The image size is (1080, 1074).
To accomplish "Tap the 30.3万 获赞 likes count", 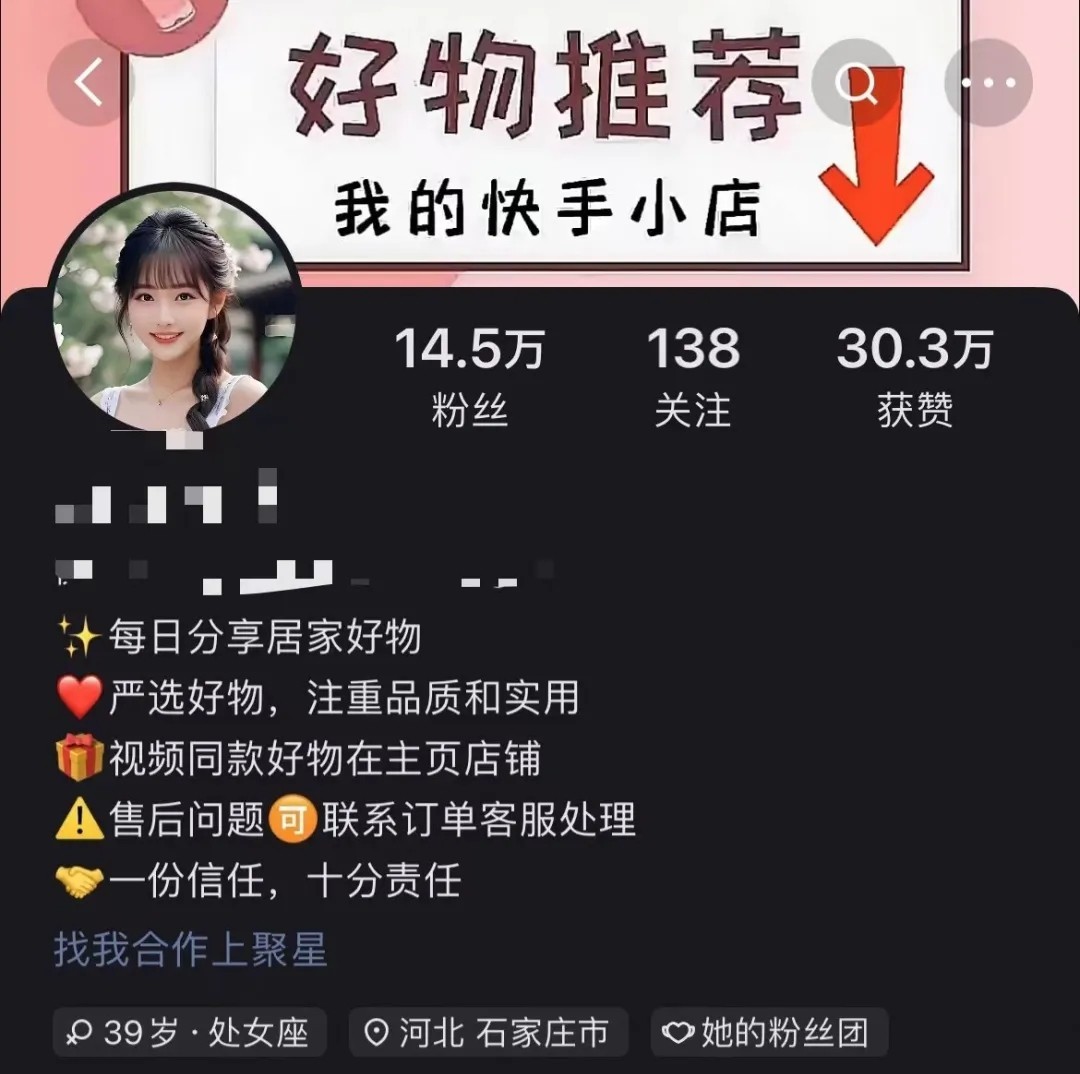I will (x=914, y=377).
